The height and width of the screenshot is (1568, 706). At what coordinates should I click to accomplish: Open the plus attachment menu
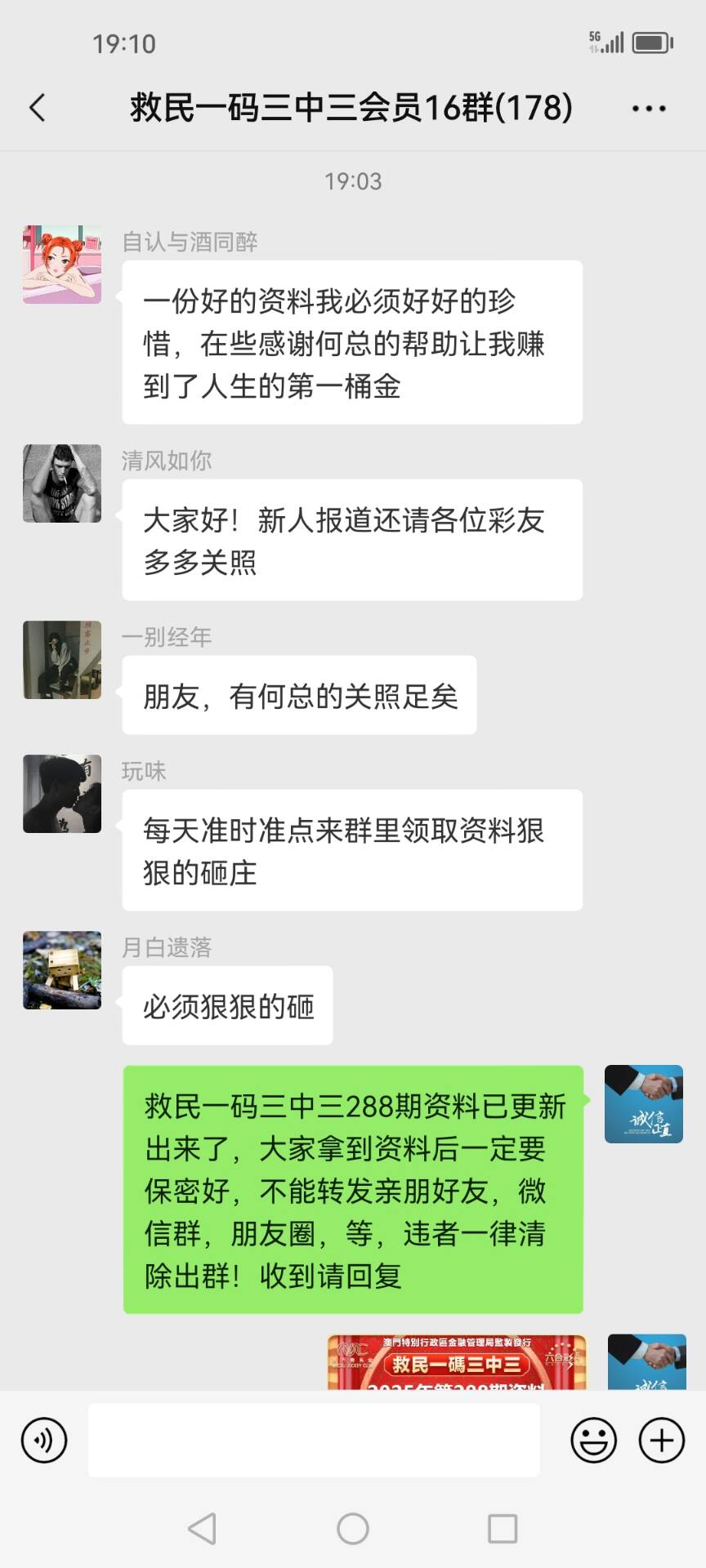point(661,1441)
